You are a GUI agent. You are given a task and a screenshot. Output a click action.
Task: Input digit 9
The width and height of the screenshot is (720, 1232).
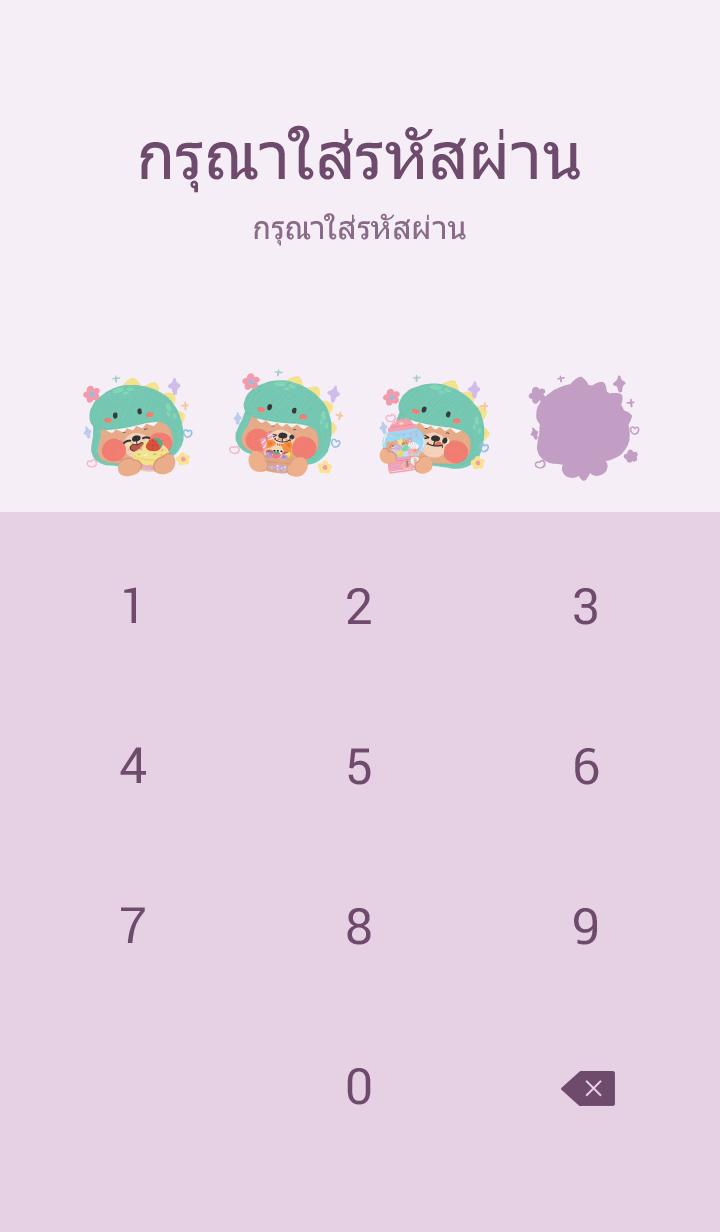pos(586,927)
